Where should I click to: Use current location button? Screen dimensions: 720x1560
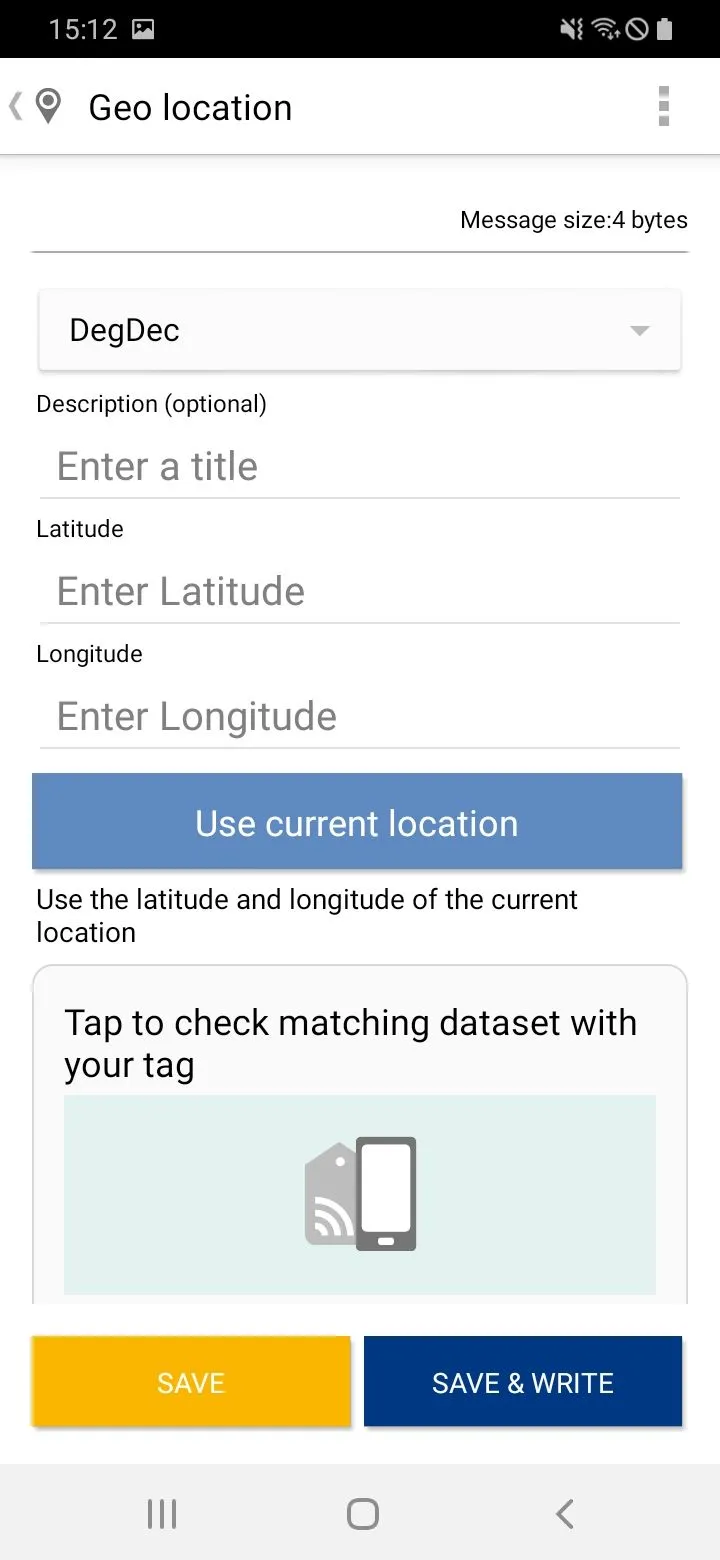click(357, 822)
